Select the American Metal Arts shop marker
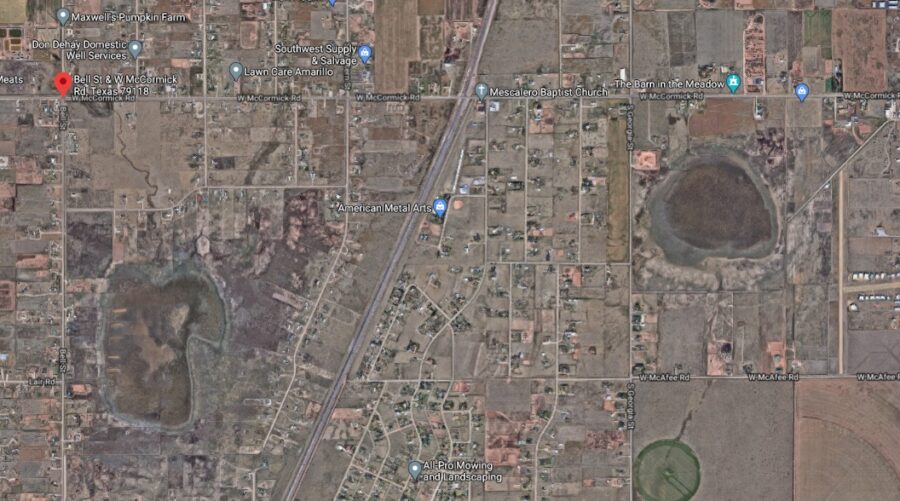The height and width of the screenshot is (501, 900). click(x=440, y=207)
